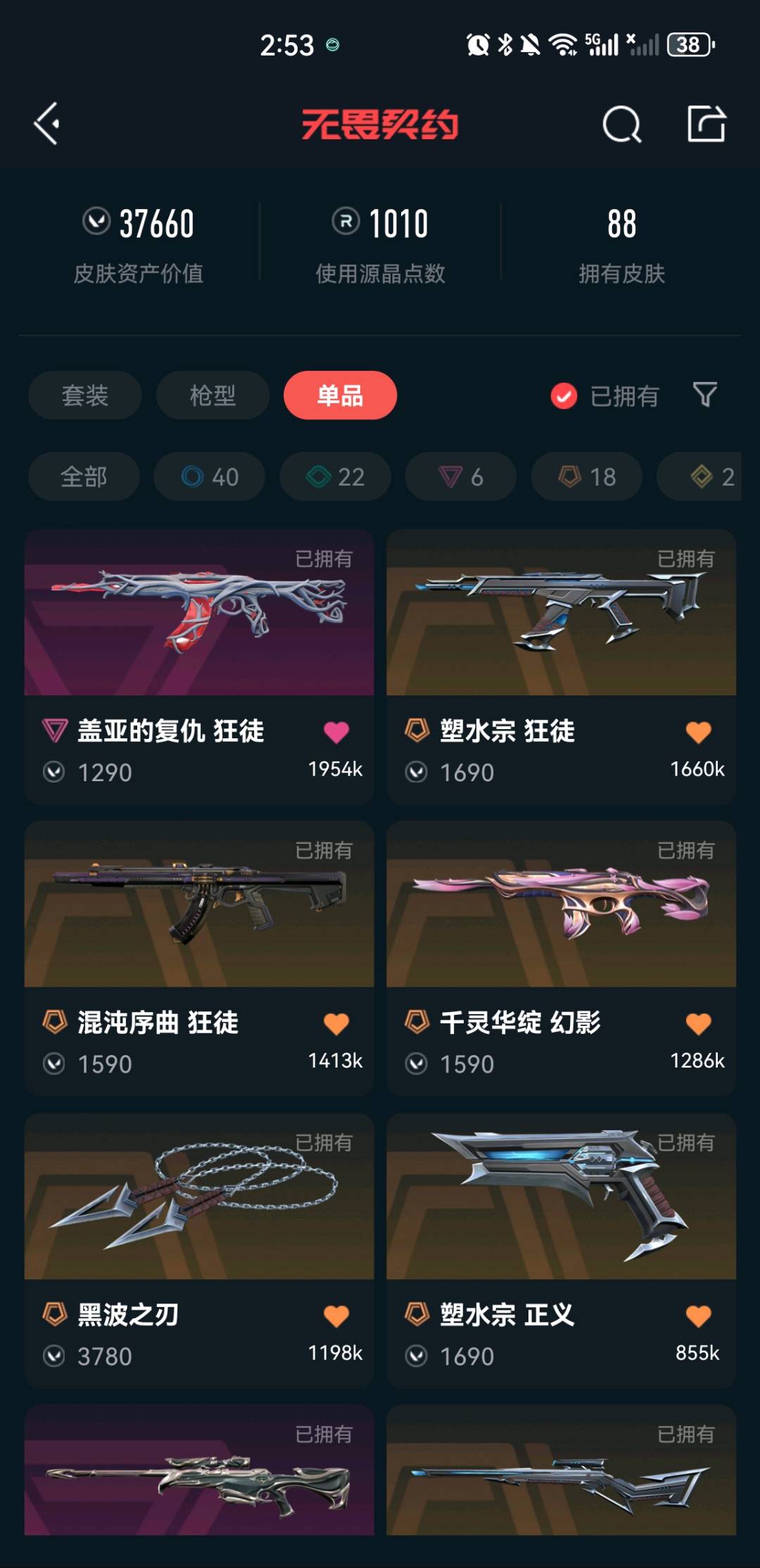Image resolution: width=760 pixels, height=1568 pixels.
Task: Select the 单品 tab
Action: [340, 396]
